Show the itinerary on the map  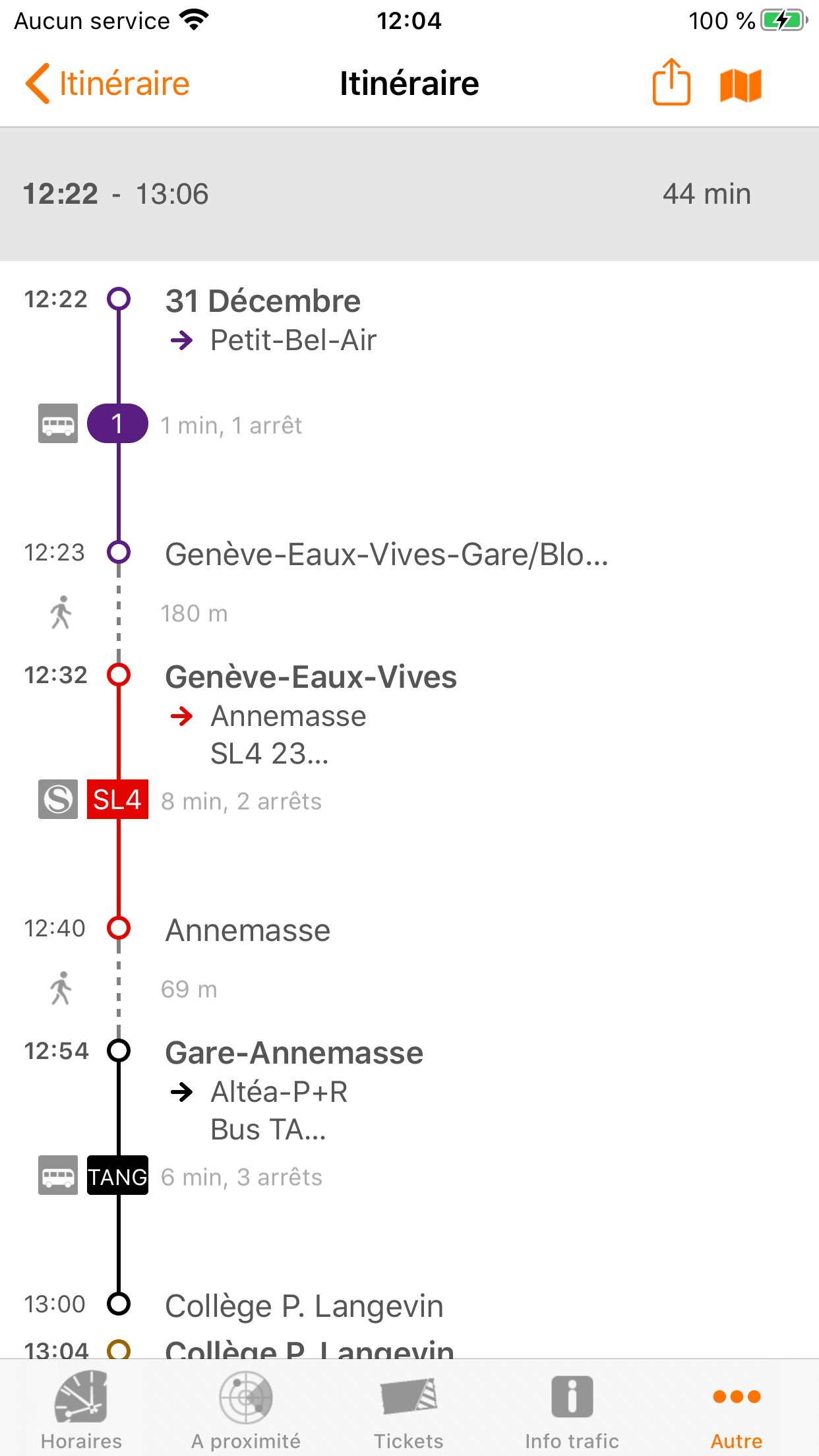click(x=741, y=85)
